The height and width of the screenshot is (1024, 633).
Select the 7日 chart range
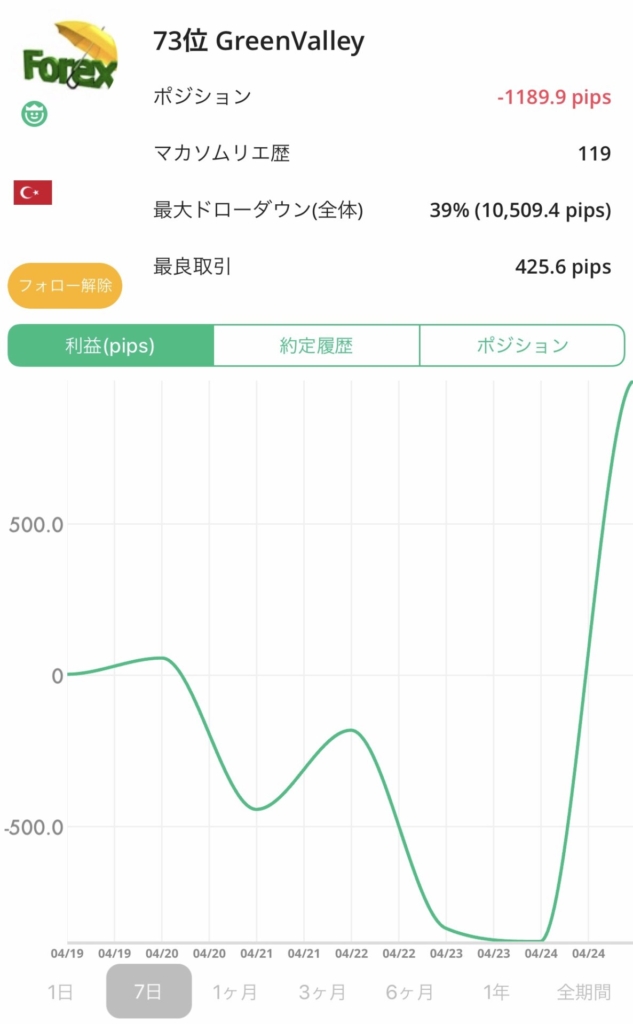[148, 991]
